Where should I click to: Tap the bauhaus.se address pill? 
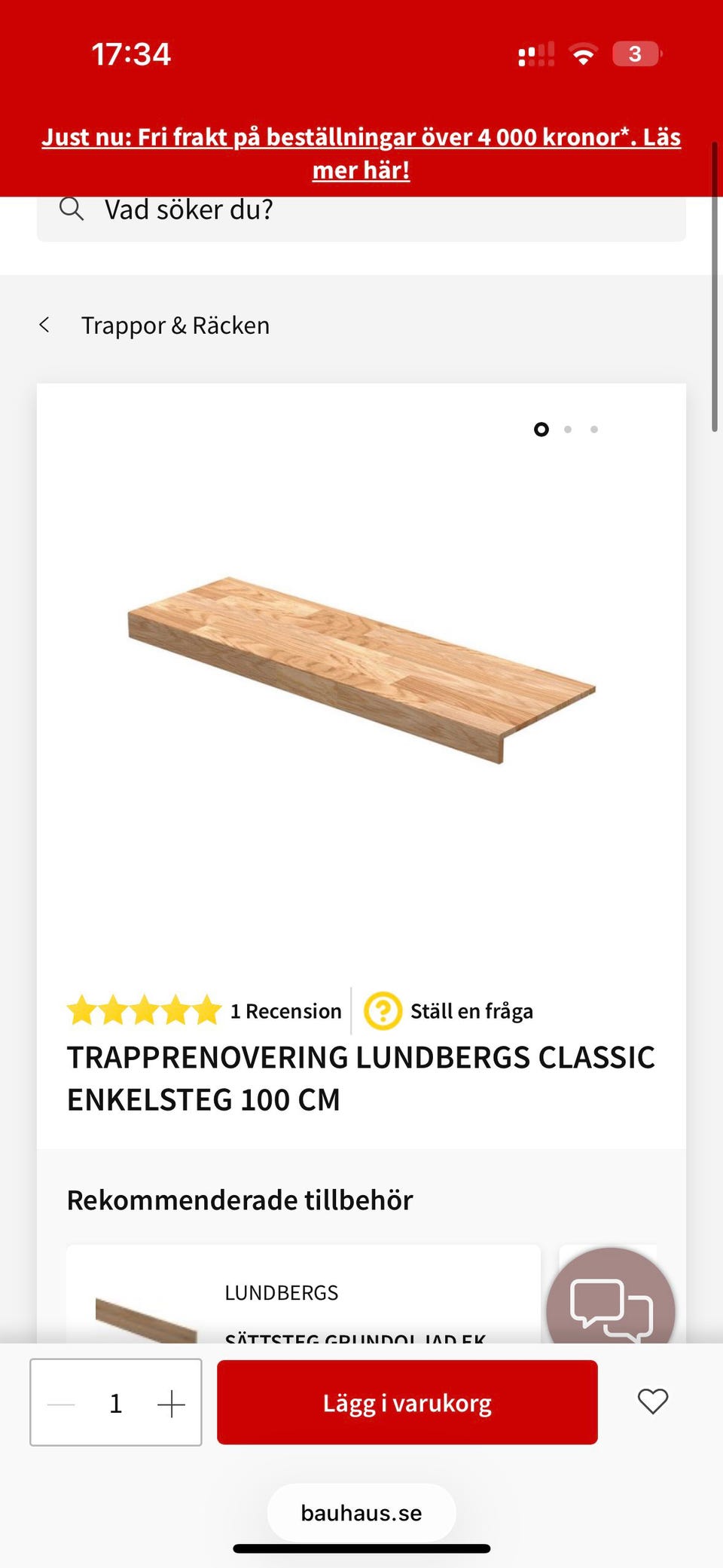click(361, 1512)
